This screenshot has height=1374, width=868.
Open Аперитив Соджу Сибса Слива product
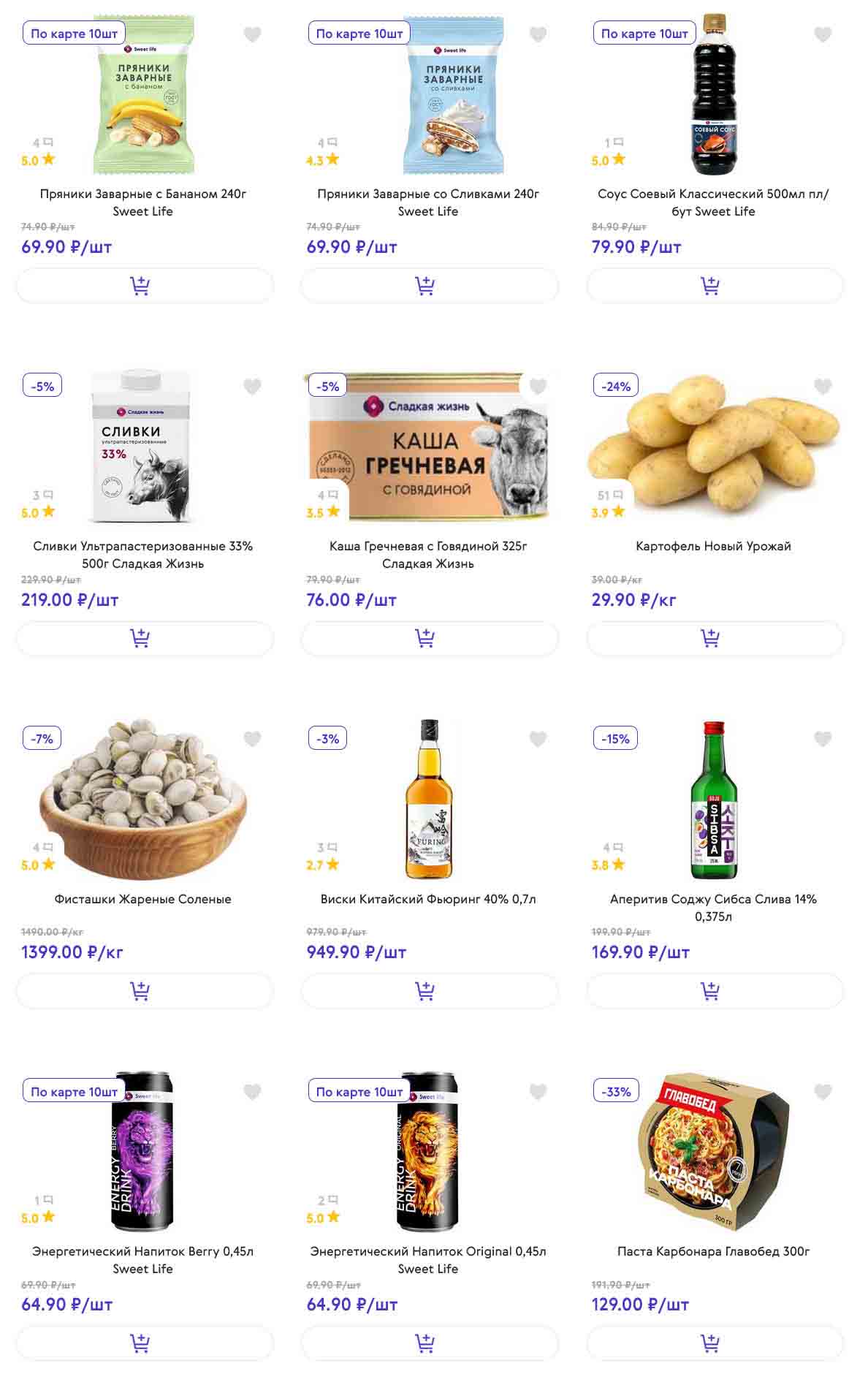pyautogui.click(x=713, y=906)
